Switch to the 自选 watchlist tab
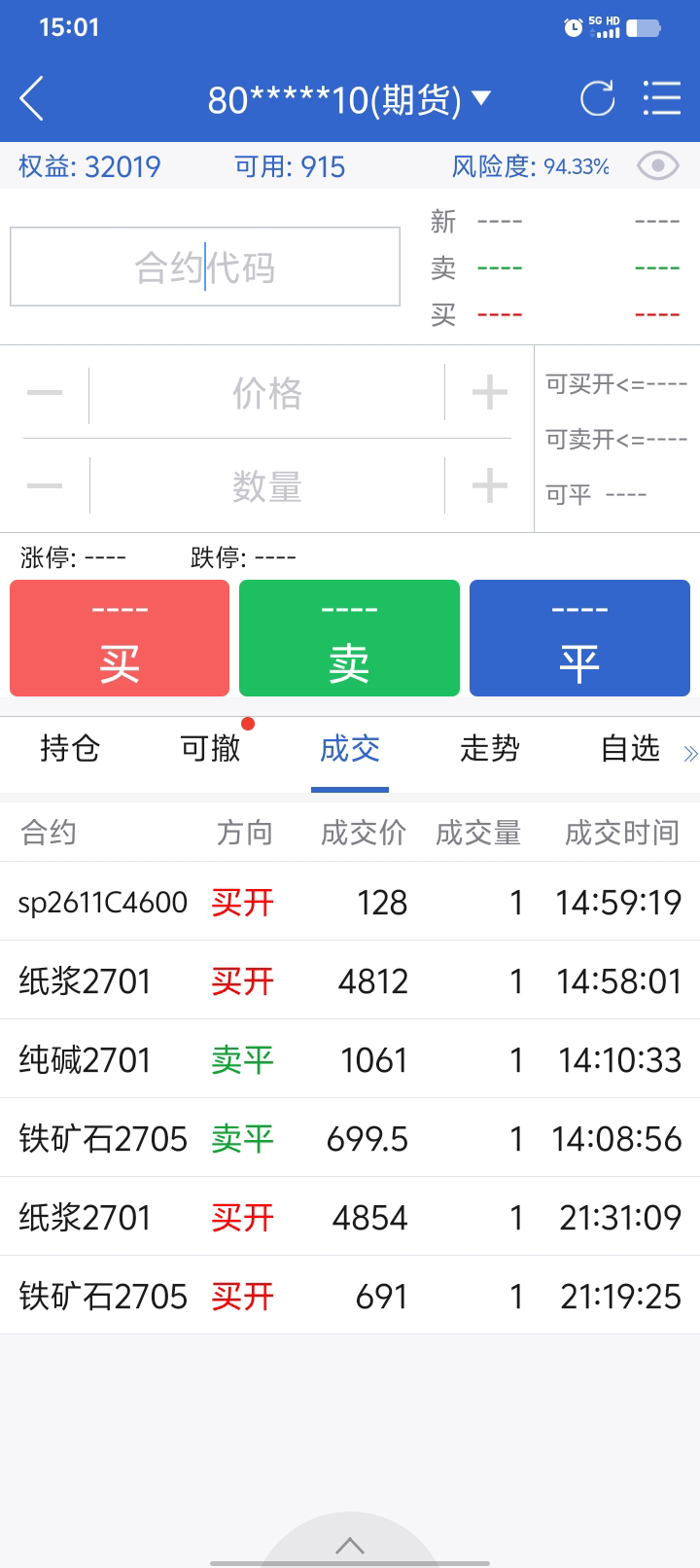This screenshot has width=700, height=1568. 630,749
